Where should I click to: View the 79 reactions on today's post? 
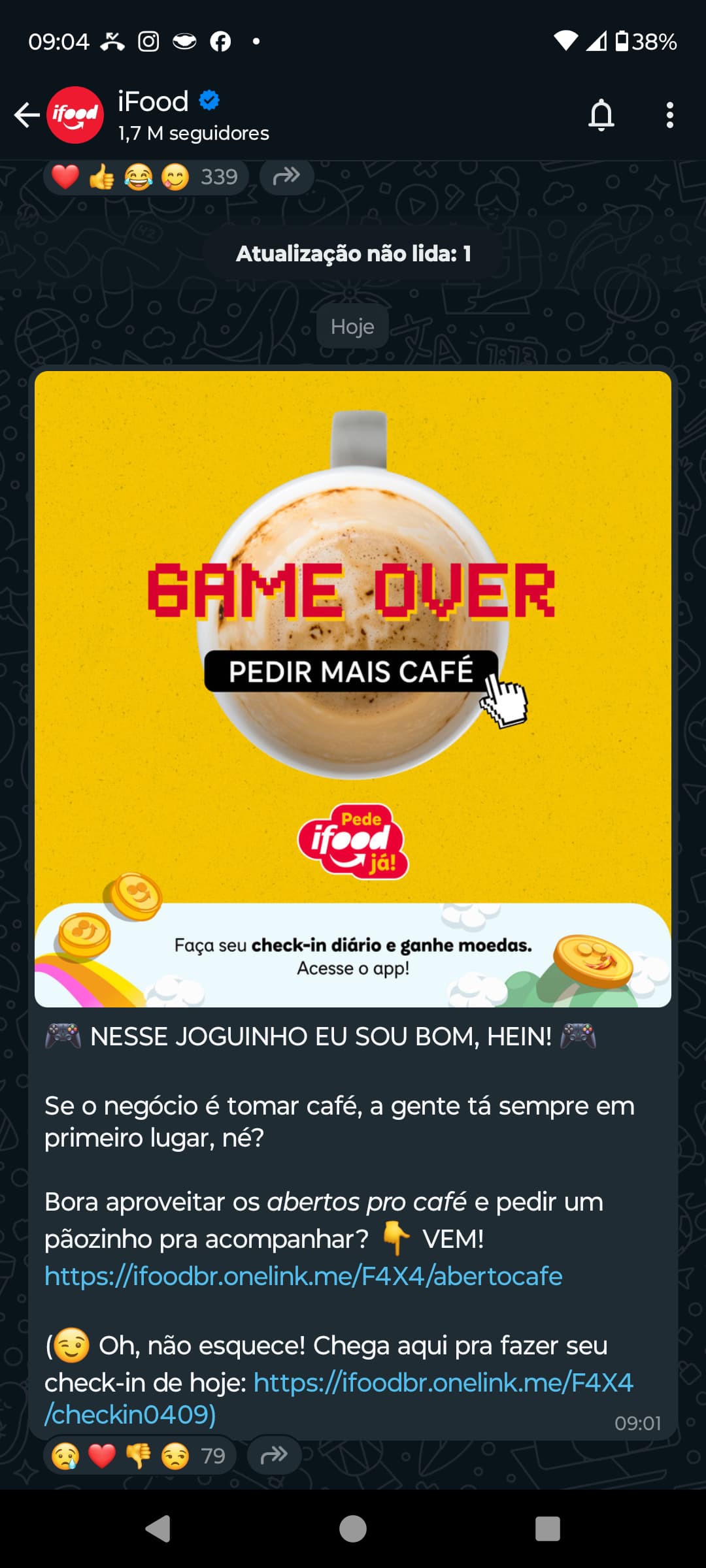[x=139, y=1456]
